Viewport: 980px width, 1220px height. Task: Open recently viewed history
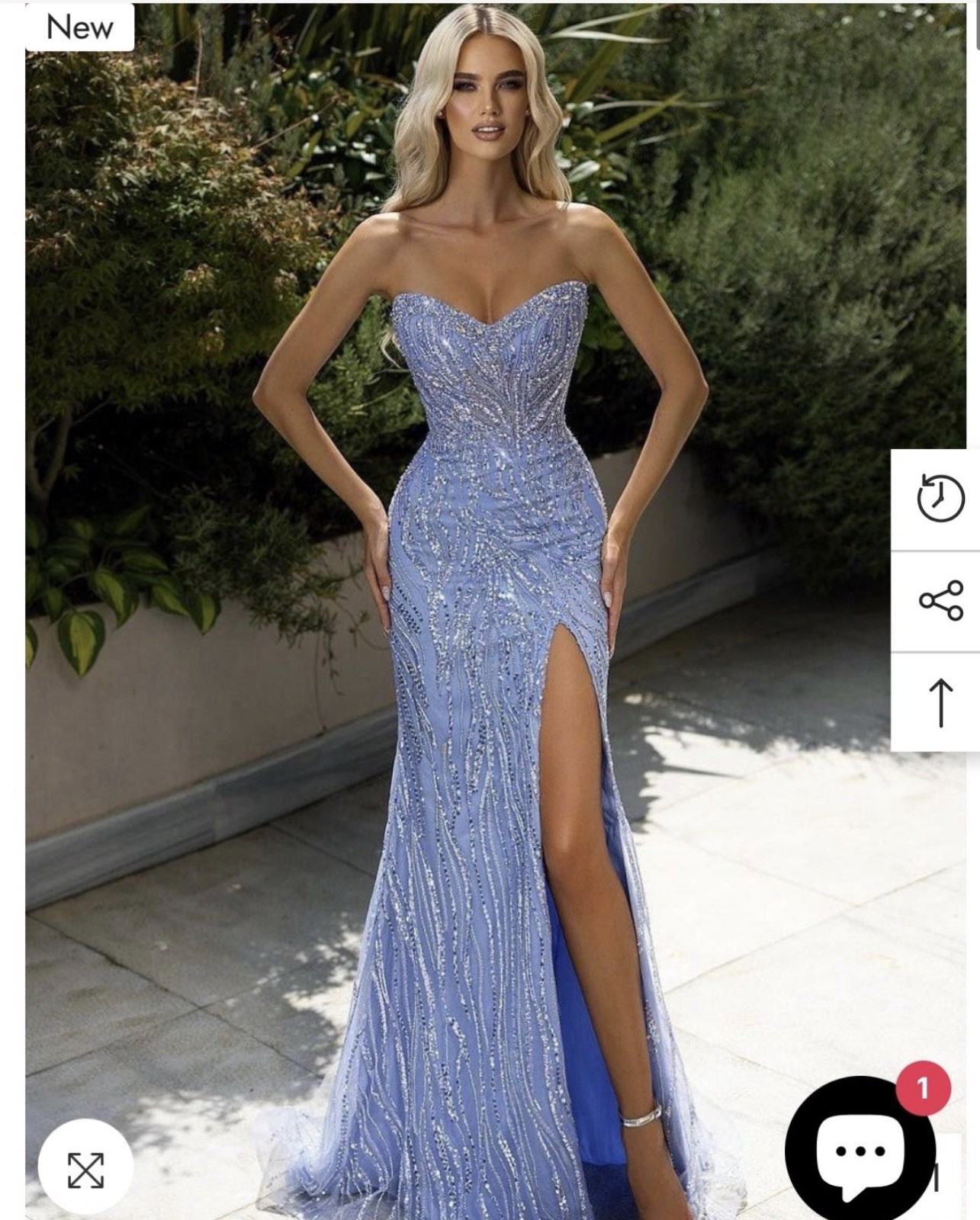click(x=940, y=498)
